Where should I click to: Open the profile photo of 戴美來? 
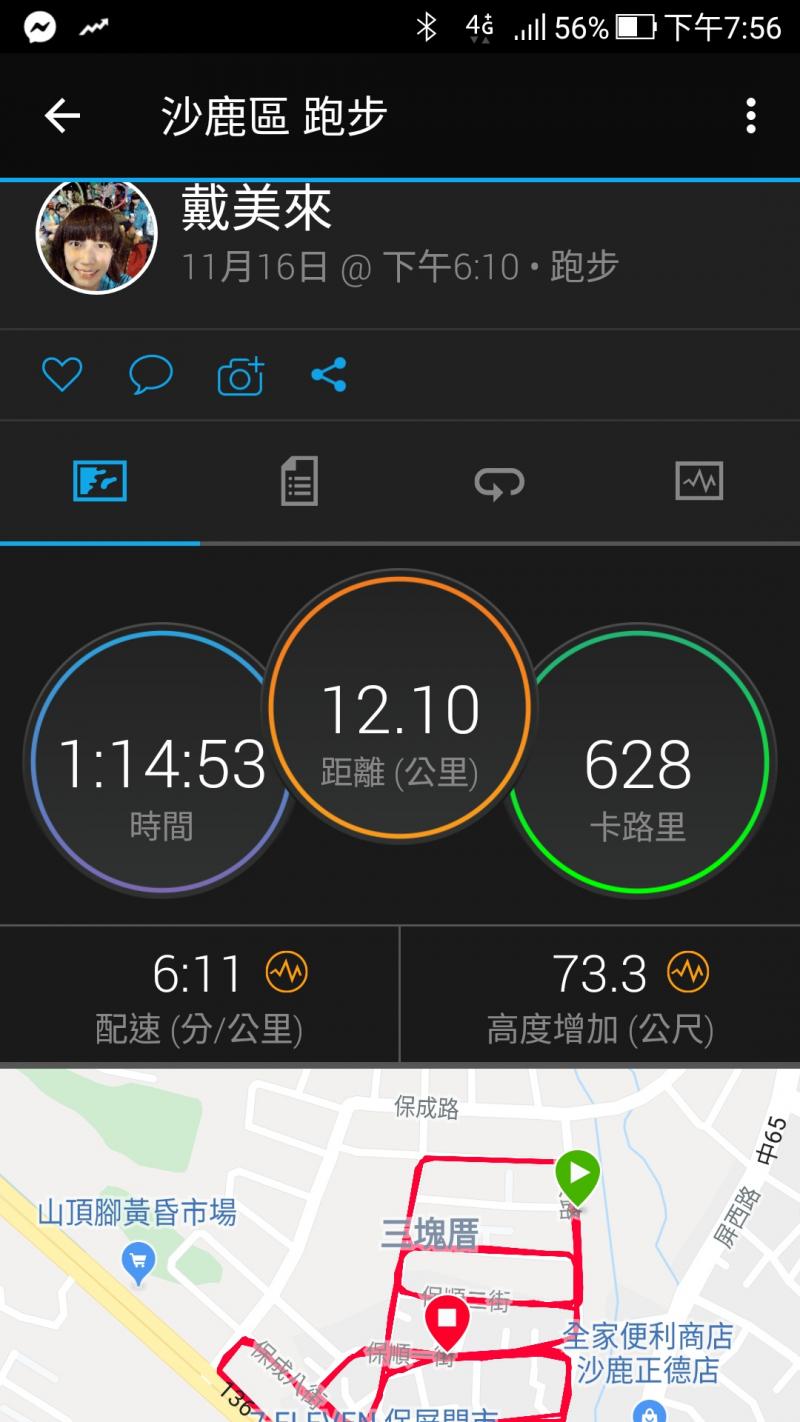97,236
